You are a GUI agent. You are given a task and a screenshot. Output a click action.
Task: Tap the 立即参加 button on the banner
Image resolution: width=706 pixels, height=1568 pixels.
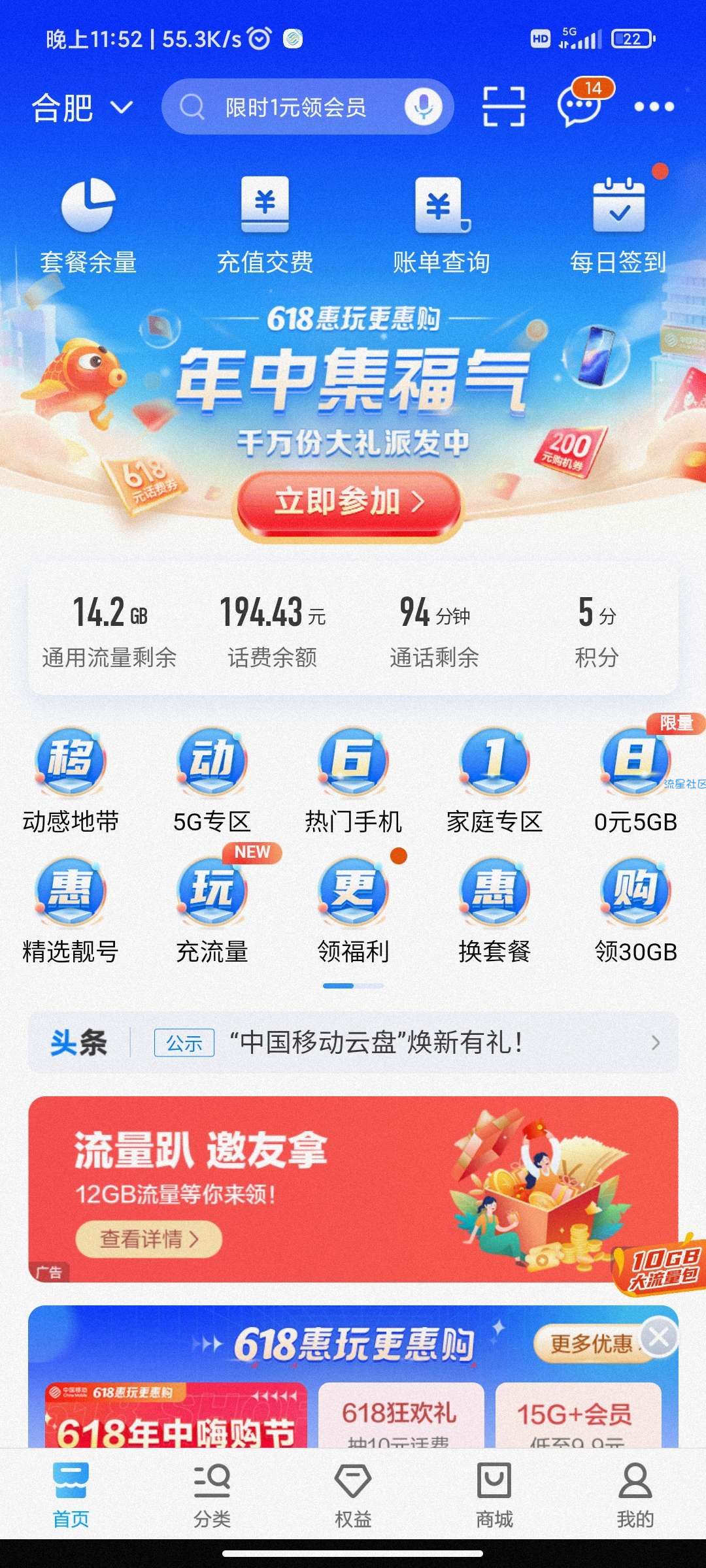coord(349,502)
